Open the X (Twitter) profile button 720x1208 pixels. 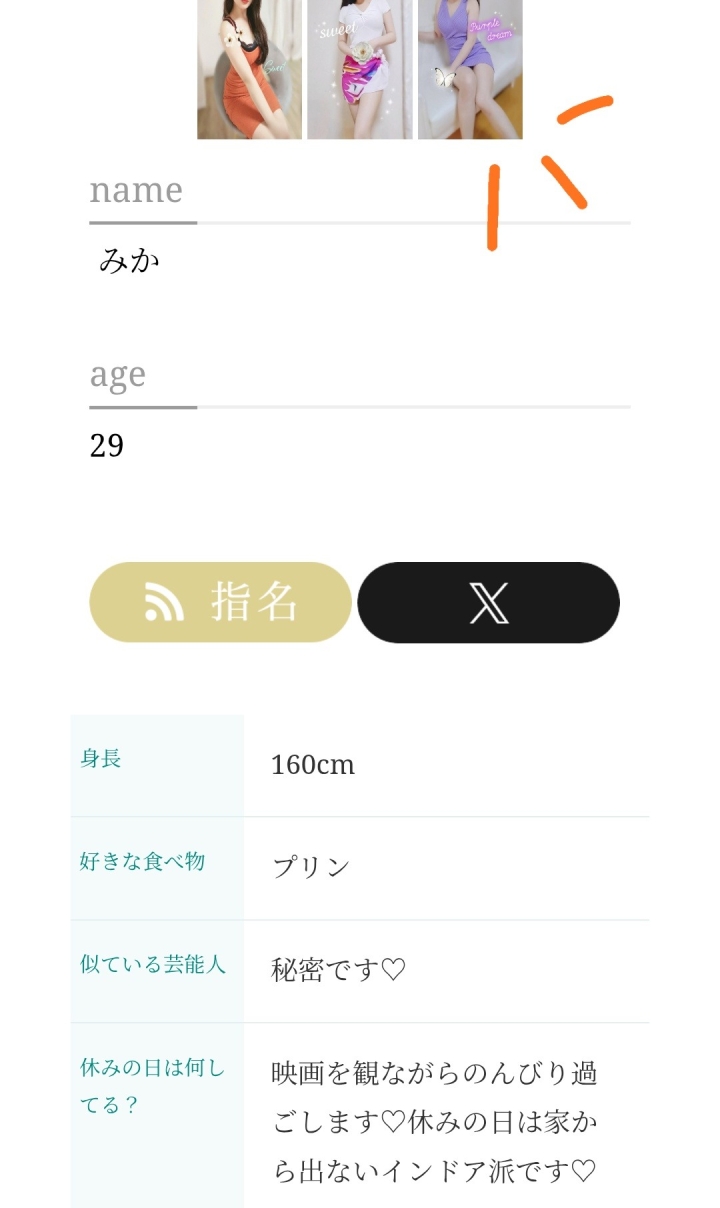click(488, 602)
